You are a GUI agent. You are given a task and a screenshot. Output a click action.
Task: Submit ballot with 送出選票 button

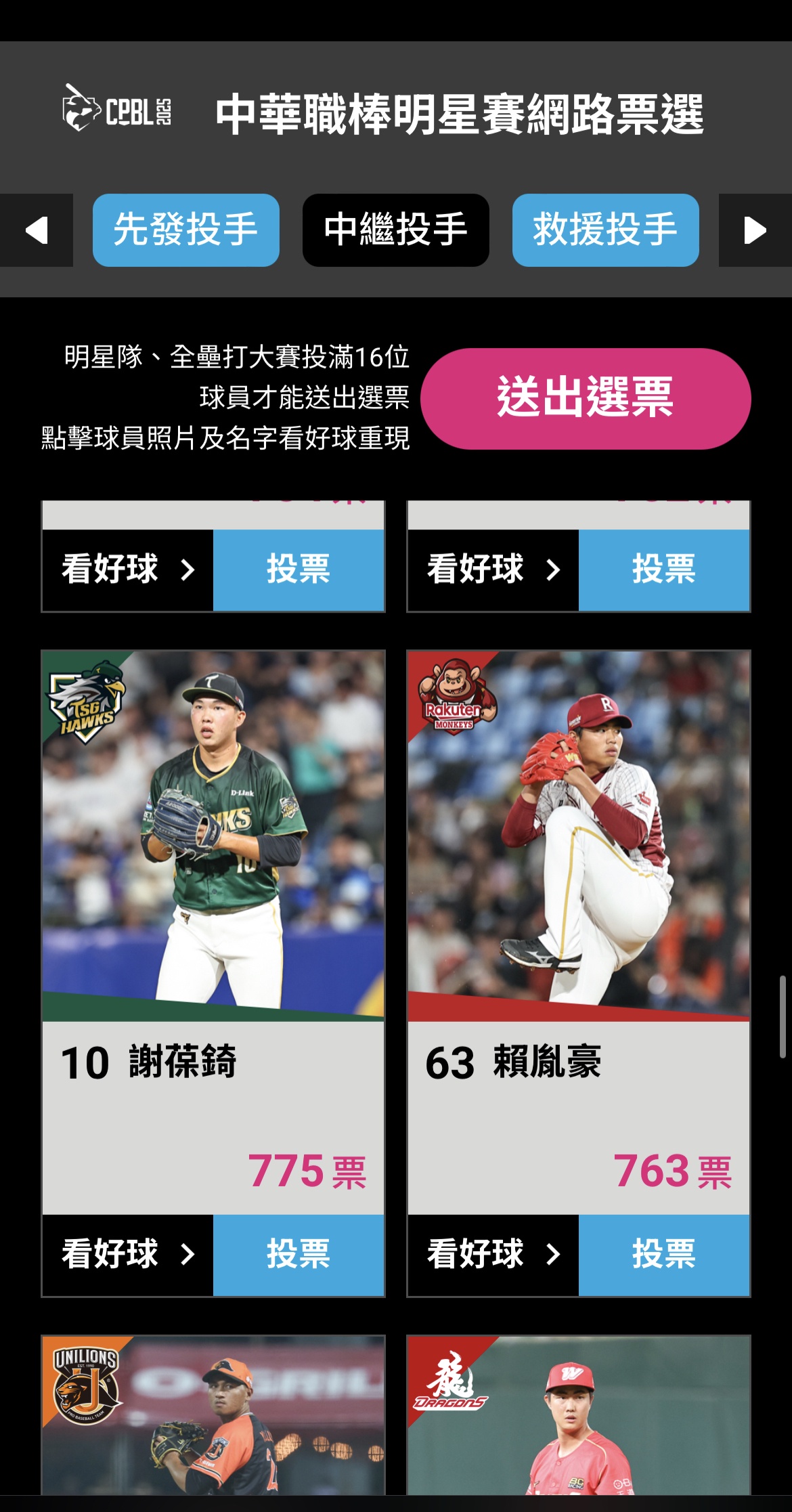coord(585,398)
